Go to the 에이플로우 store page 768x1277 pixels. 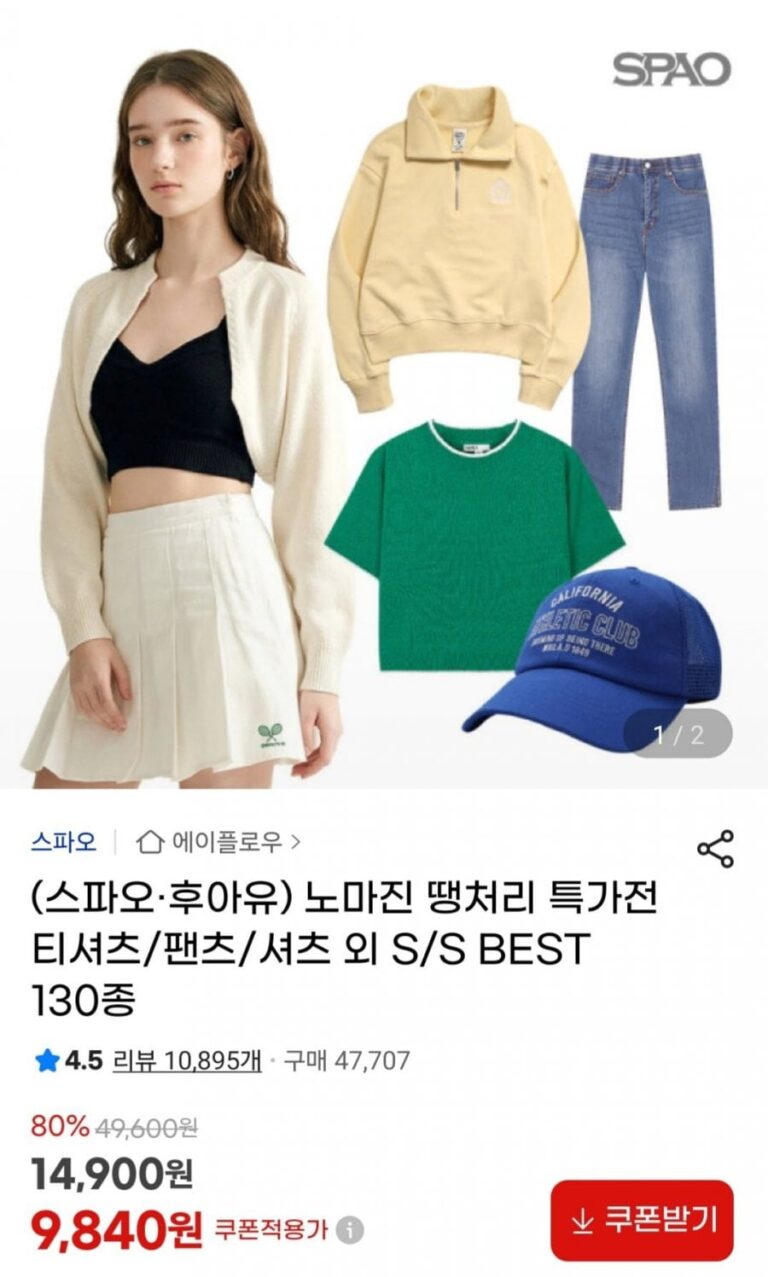[x=219, y=842]
